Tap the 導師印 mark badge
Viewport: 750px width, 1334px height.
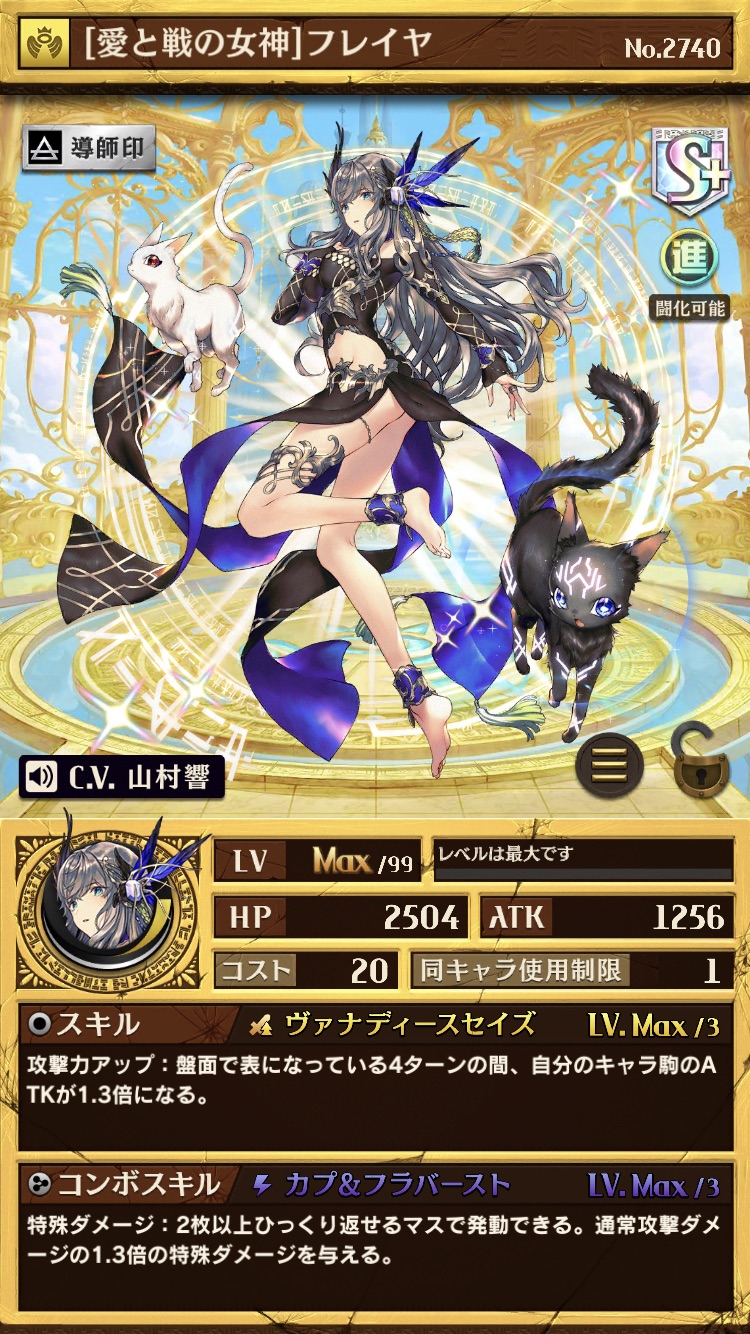pos(89,150)
